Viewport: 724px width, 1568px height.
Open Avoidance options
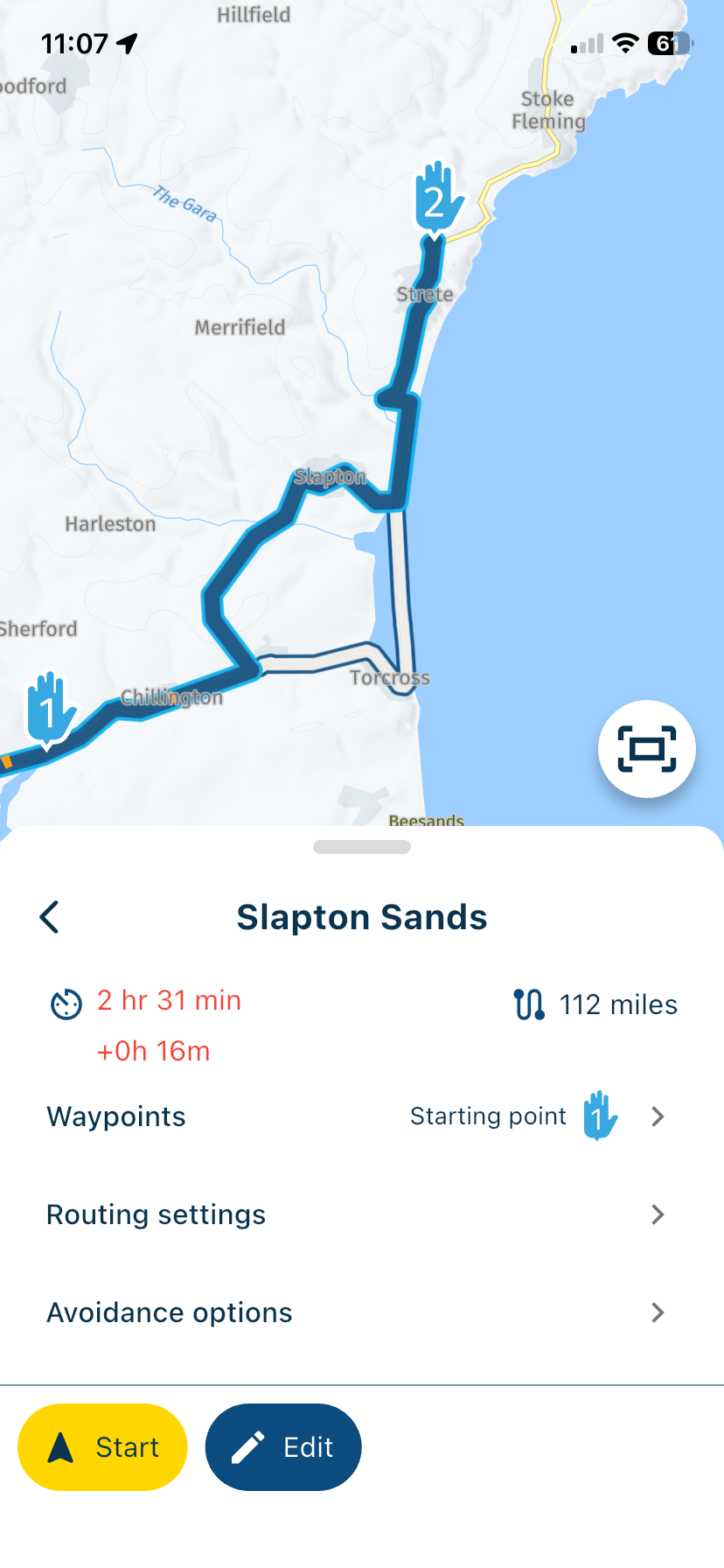(361, 1312)
